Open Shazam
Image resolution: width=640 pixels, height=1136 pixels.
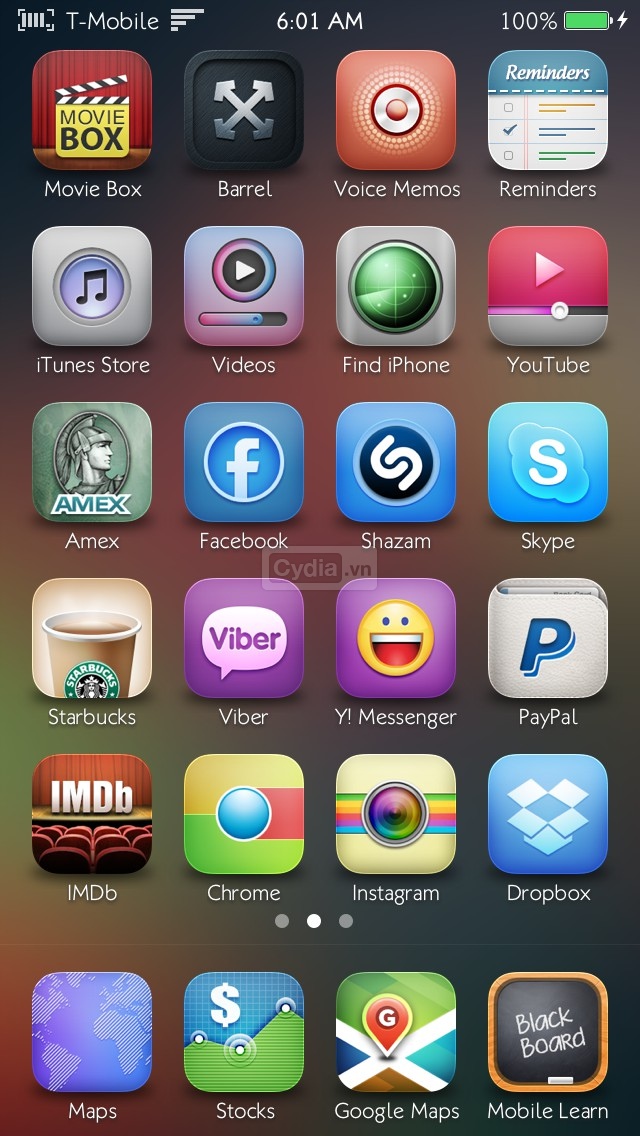396,463
